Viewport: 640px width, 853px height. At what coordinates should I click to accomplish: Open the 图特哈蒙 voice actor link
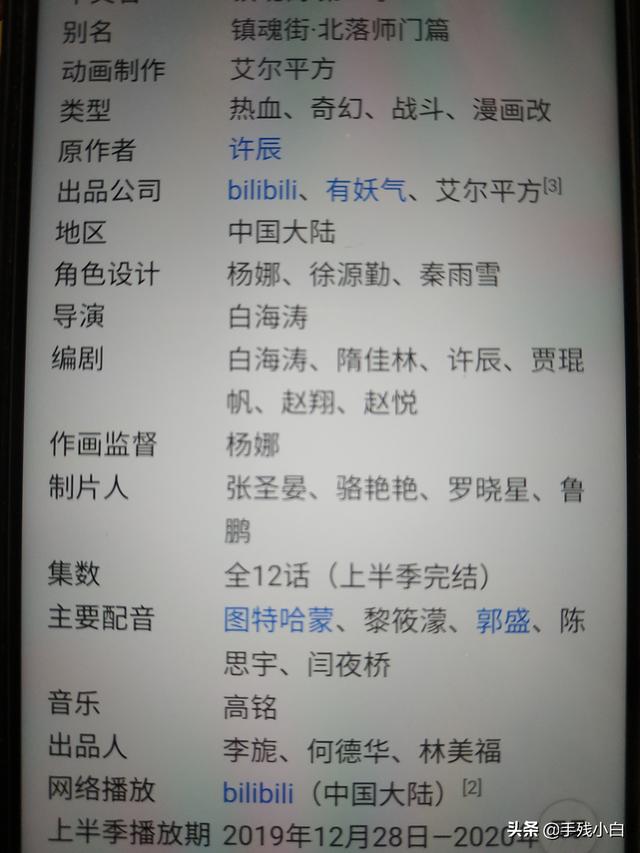point(278,620)
